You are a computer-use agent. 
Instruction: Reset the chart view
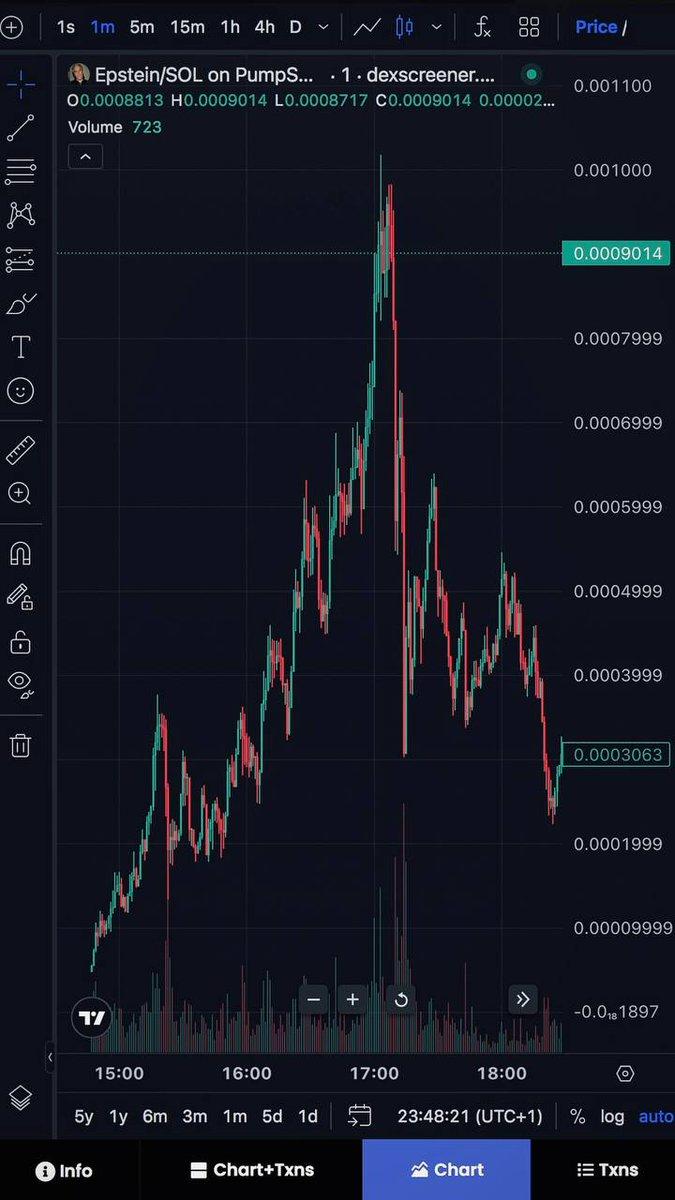pos(401,999)
